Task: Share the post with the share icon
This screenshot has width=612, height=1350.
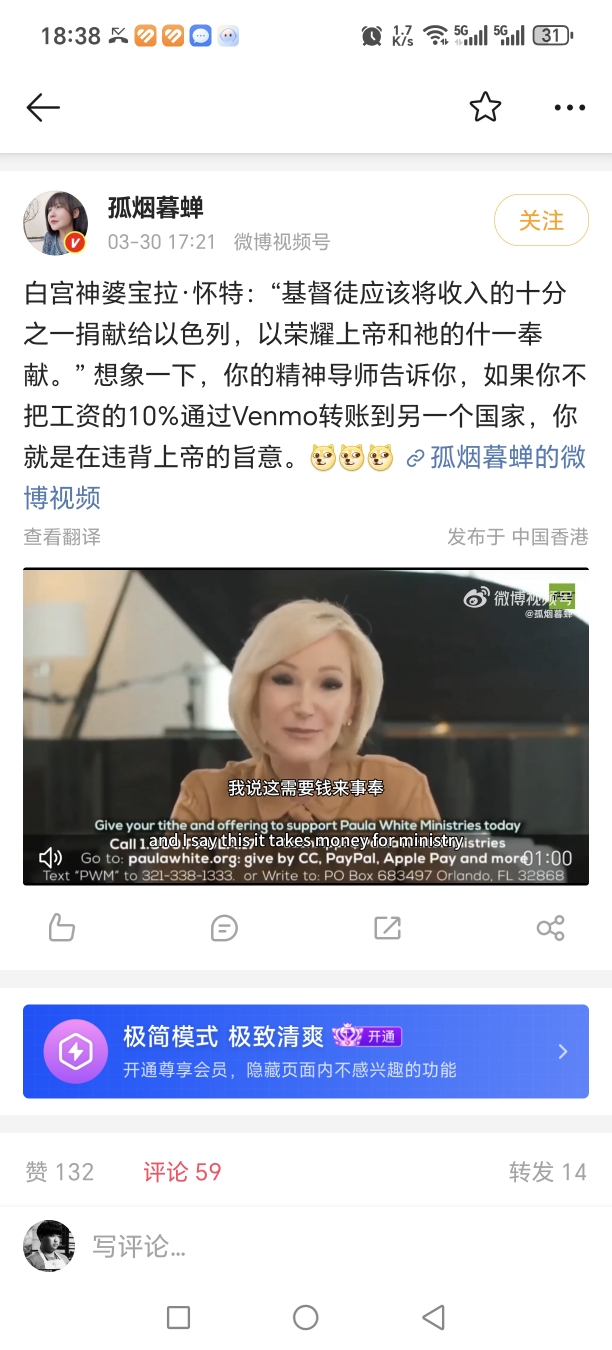Action: (550, 928)
